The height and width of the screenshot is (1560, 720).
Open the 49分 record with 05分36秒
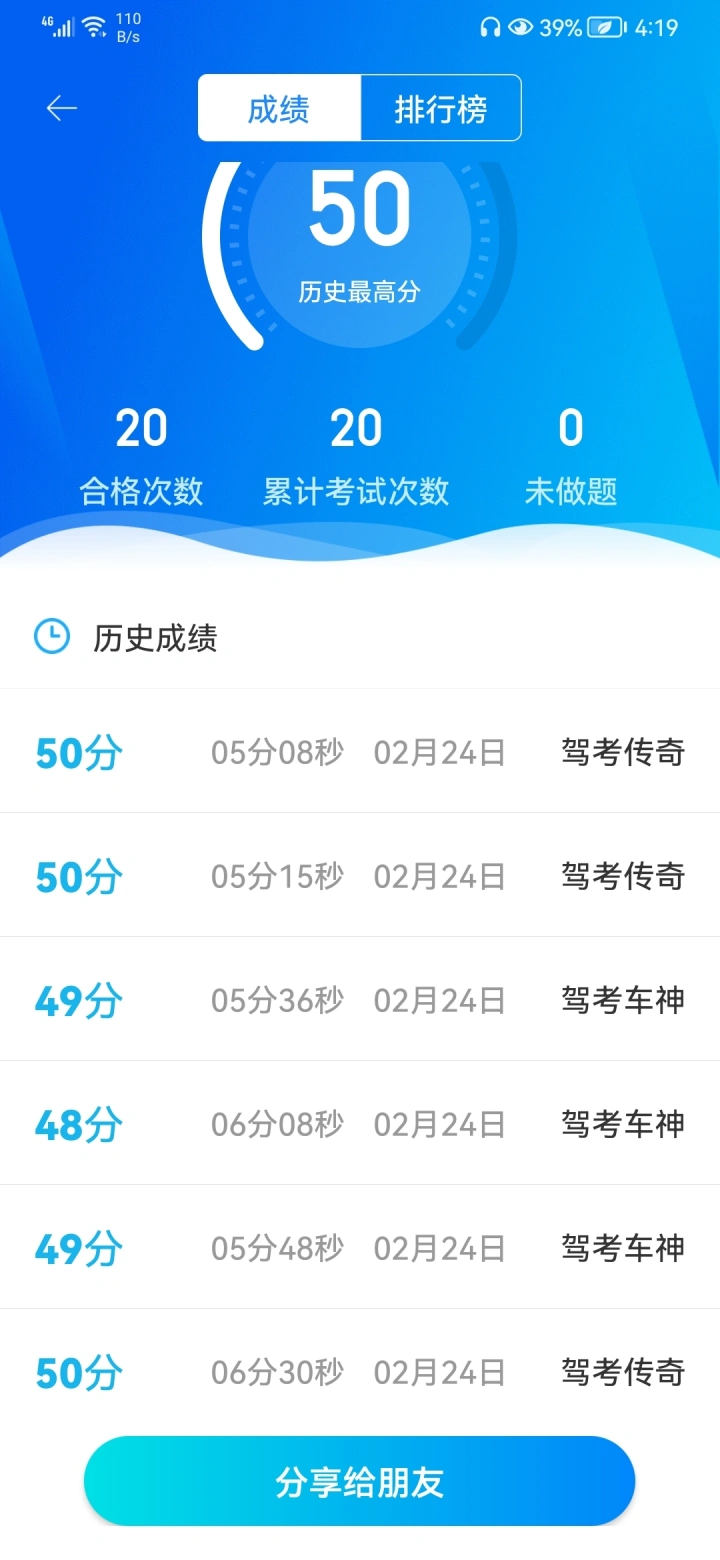point(360,999)
